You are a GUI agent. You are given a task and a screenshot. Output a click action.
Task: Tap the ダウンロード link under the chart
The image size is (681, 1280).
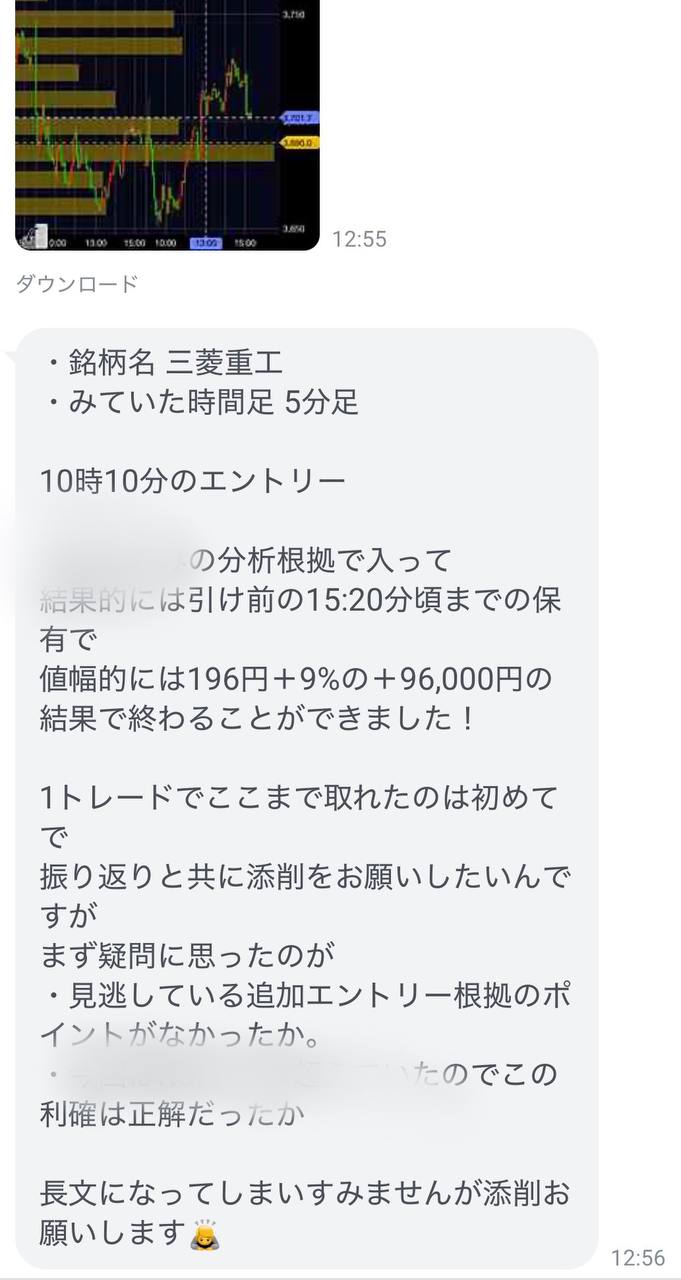pyautogui.click(x=77, y=284)
